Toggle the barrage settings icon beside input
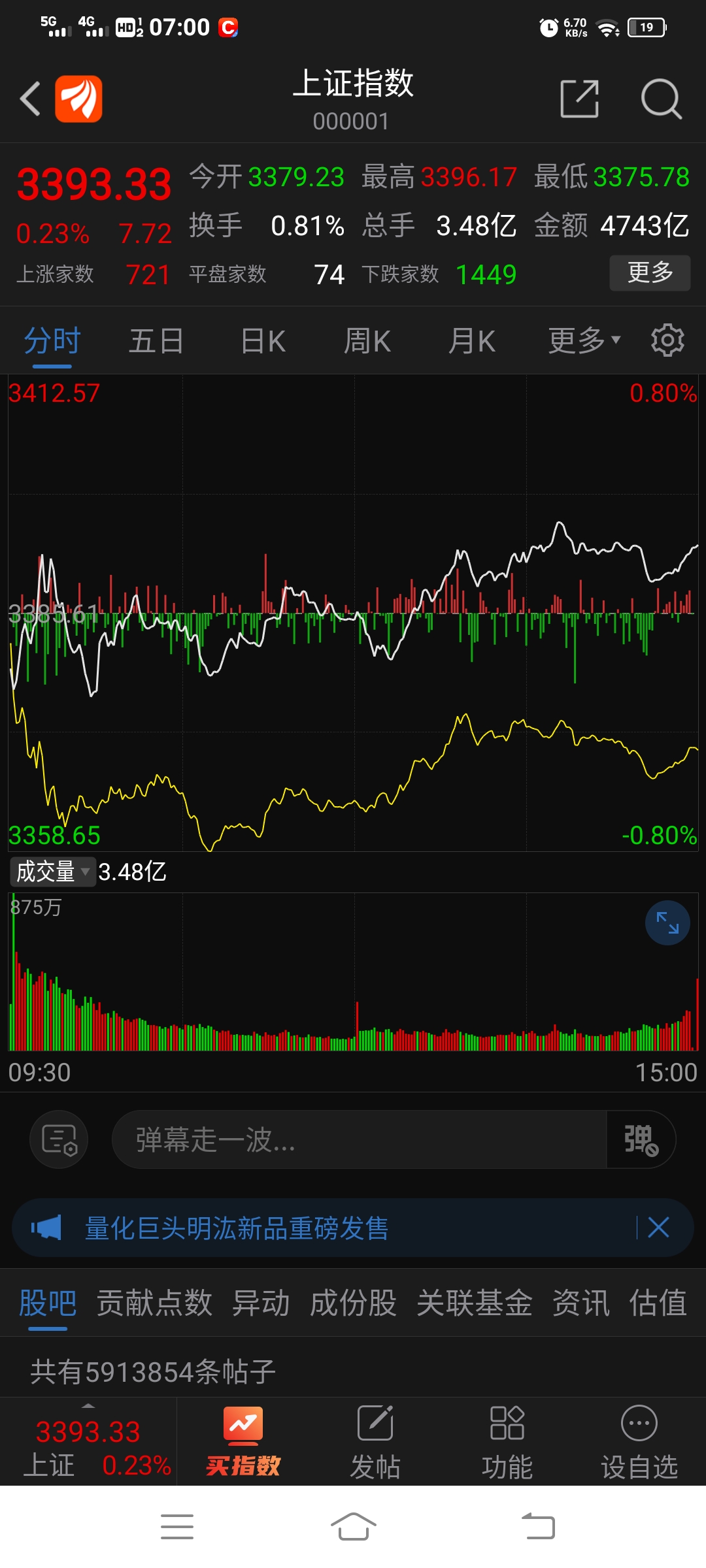 click(58, 1139)
